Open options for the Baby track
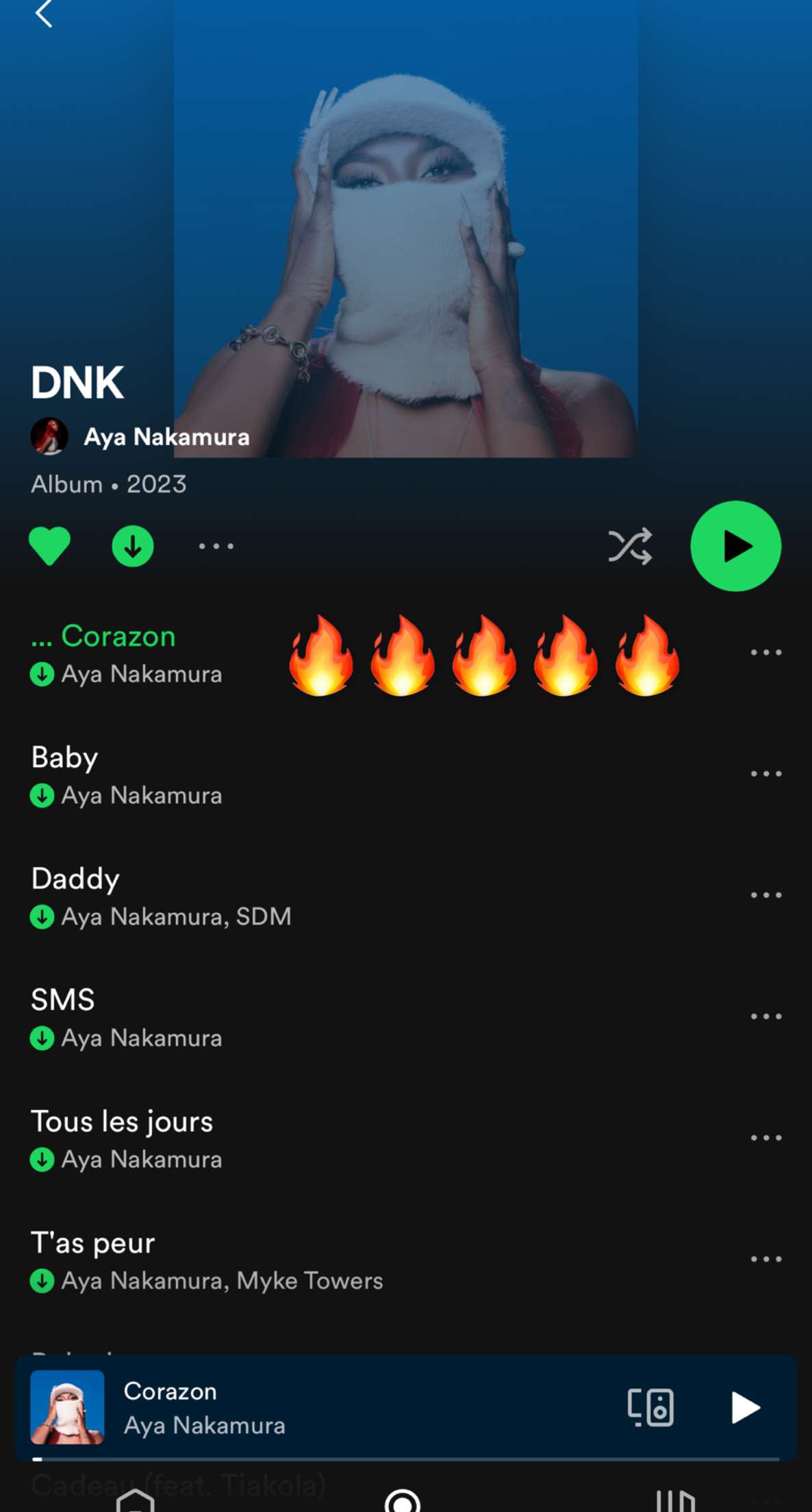The width and height of the screenshot is (812, 1512). [x=766, y=774]
